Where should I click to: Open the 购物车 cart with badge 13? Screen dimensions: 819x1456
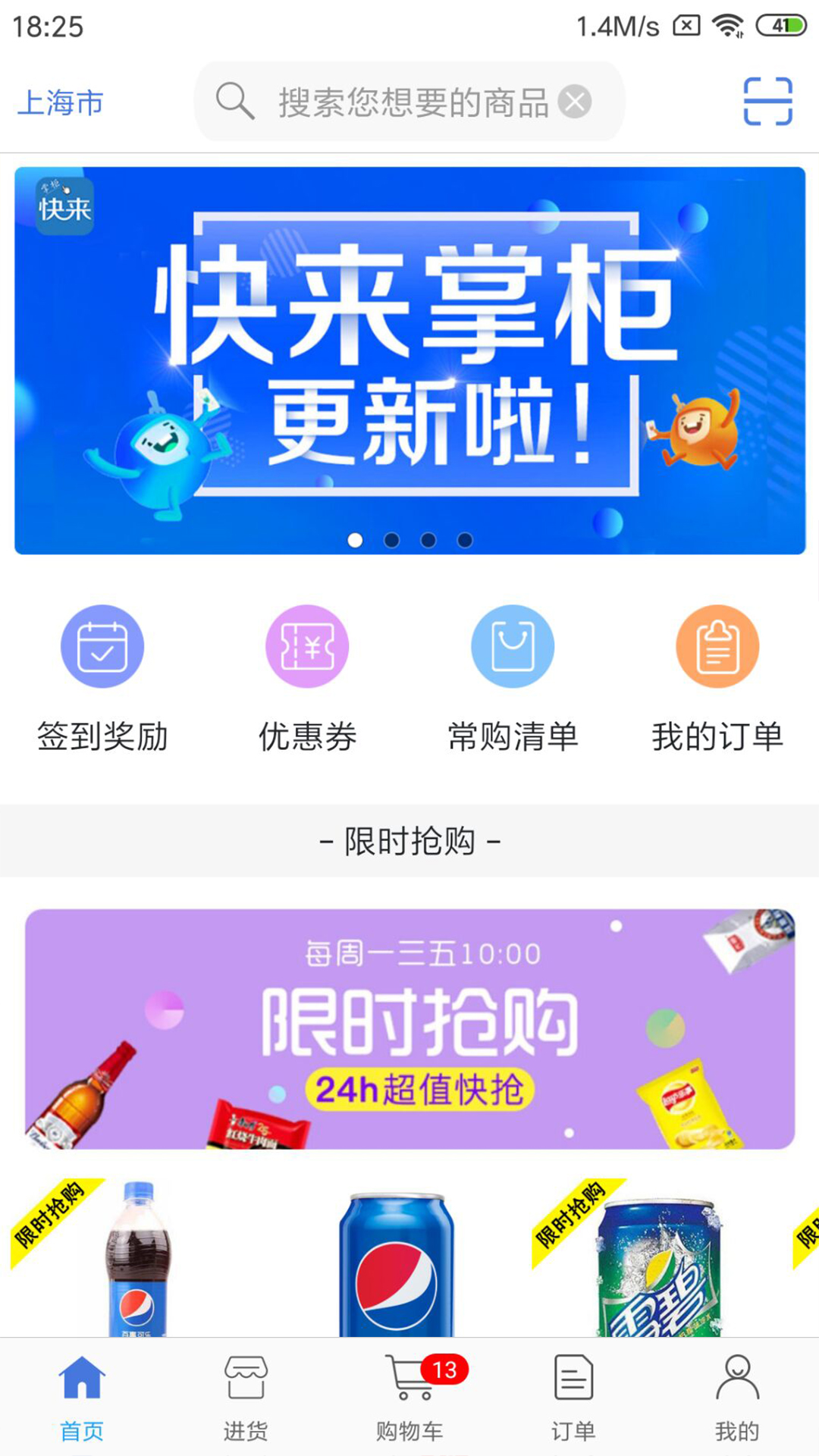pyautogui.click(x=409, y=1399)
